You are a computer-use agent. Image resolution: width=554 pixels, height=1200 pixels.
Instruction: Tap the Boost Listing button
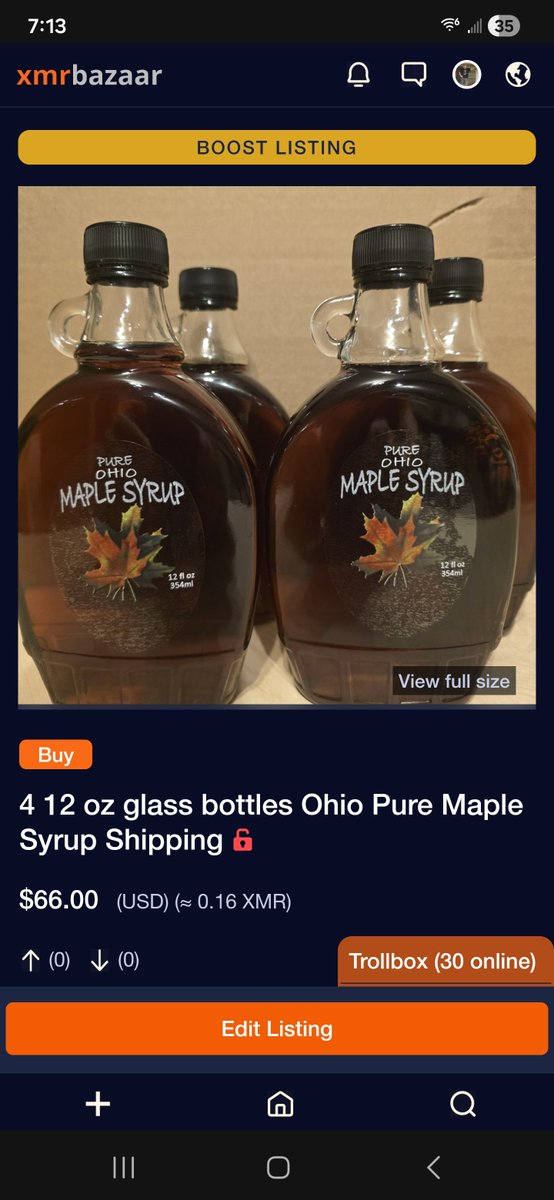point(277,148)
